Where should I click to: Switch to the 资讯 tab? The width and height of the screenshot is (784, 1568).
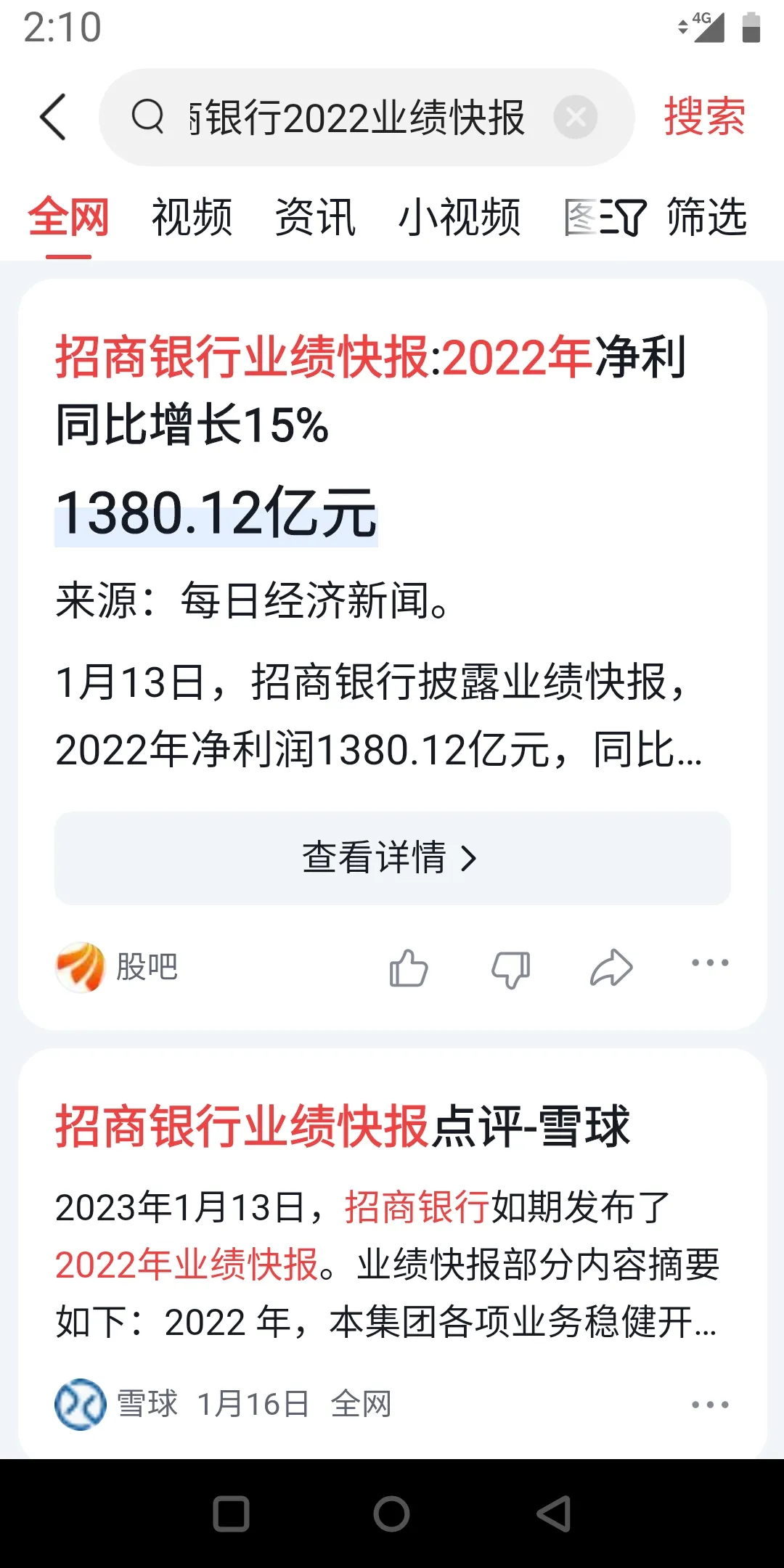click(x=315, y=217)
